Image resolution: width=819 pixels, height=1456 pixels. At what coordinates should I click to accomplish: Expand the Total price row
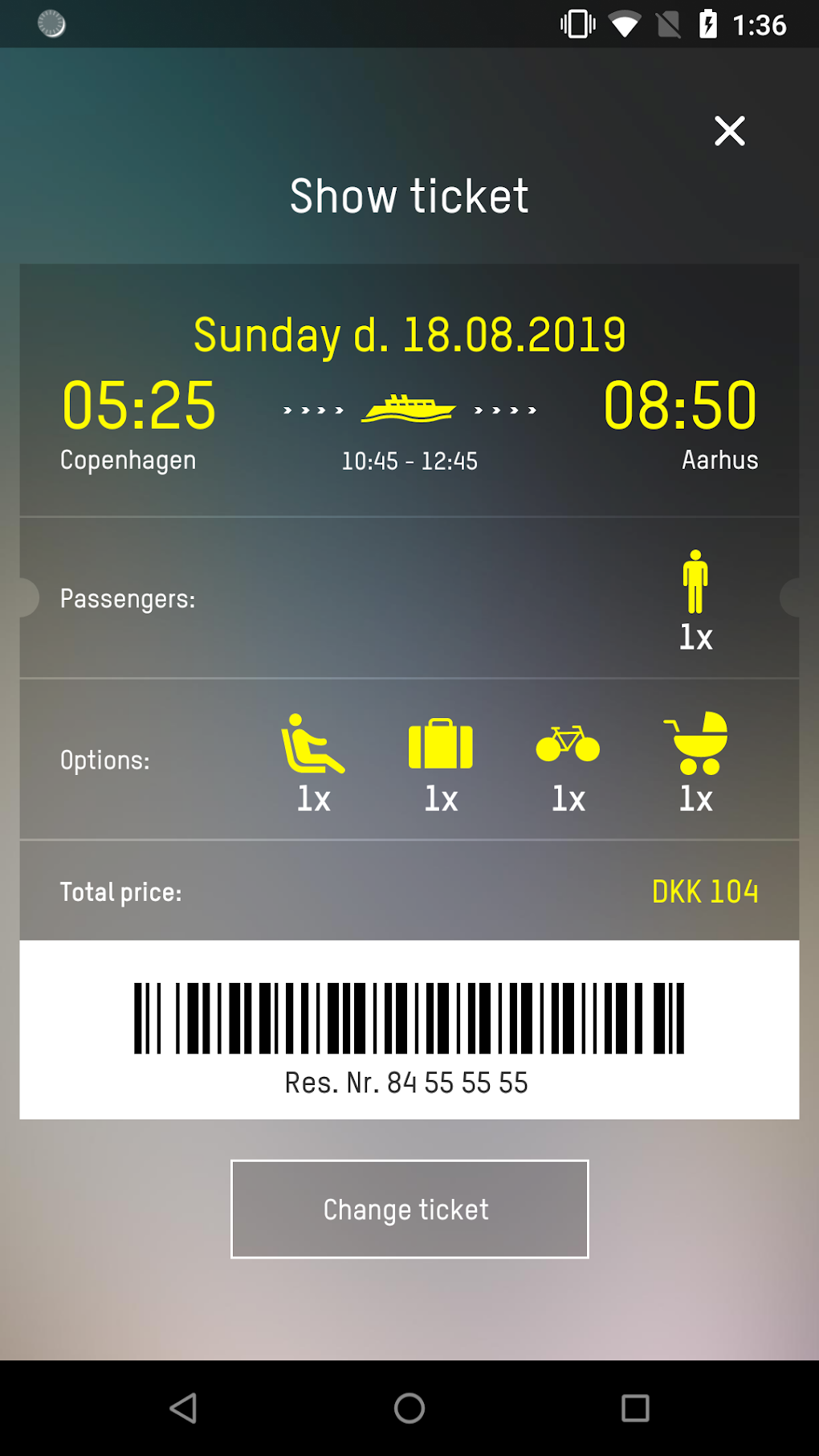tap(409, 891)
